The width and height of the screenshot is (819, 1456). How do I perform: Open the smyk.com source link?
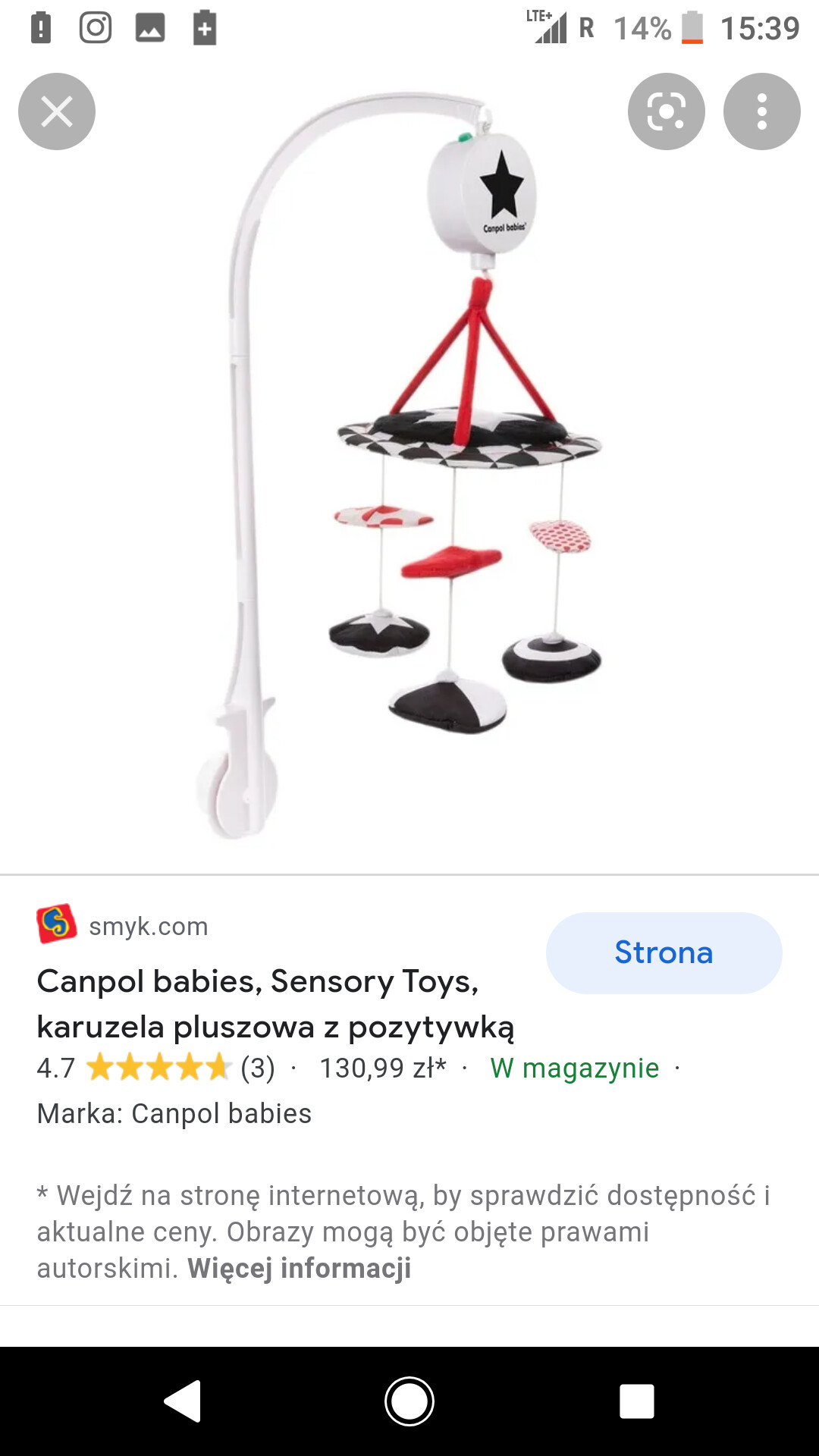pyautogui.click(x=148, y=926)
